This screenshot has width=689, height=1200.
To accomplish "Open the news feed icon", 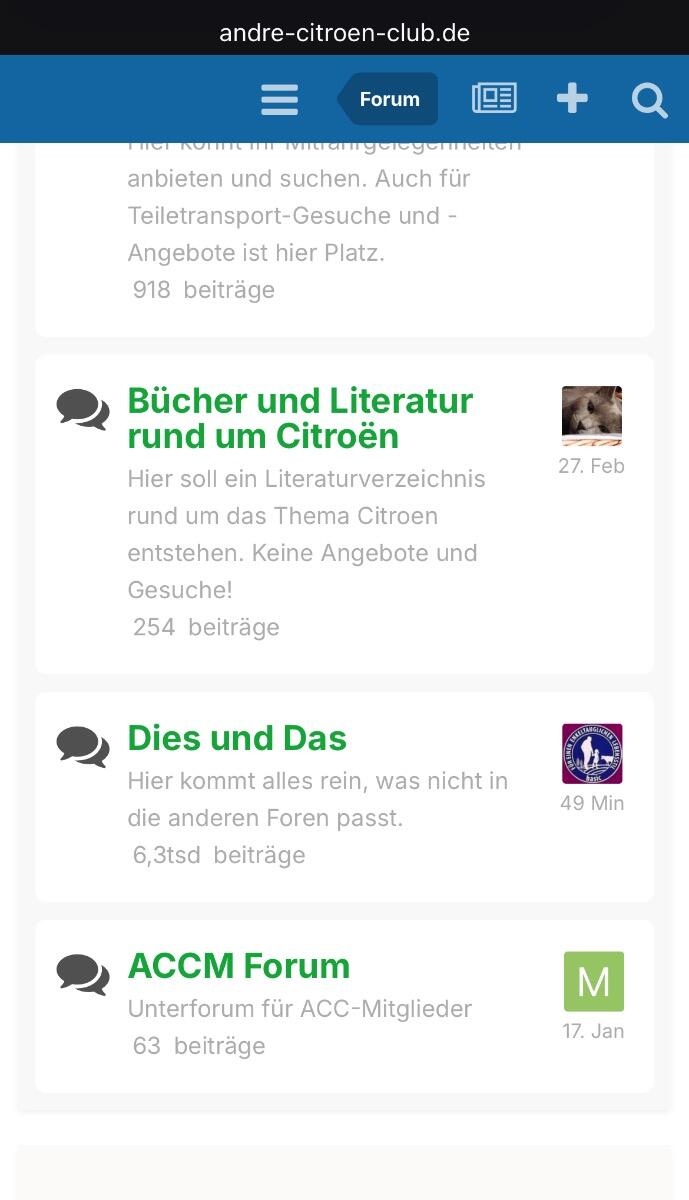I will (x=494, y=99).
